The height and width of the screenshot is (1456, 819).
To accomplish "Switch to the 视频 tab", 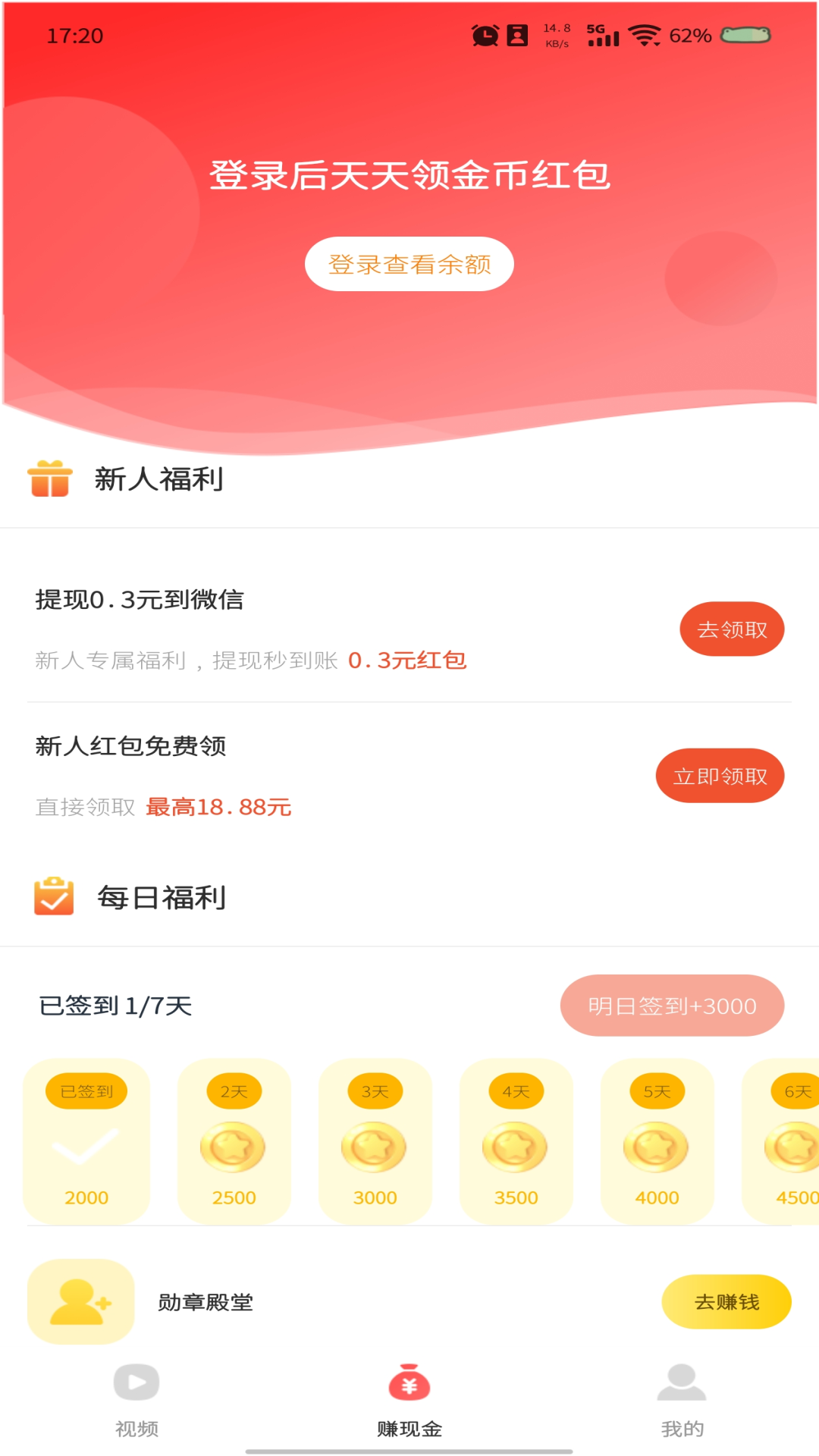I will tap(135, 1428).
